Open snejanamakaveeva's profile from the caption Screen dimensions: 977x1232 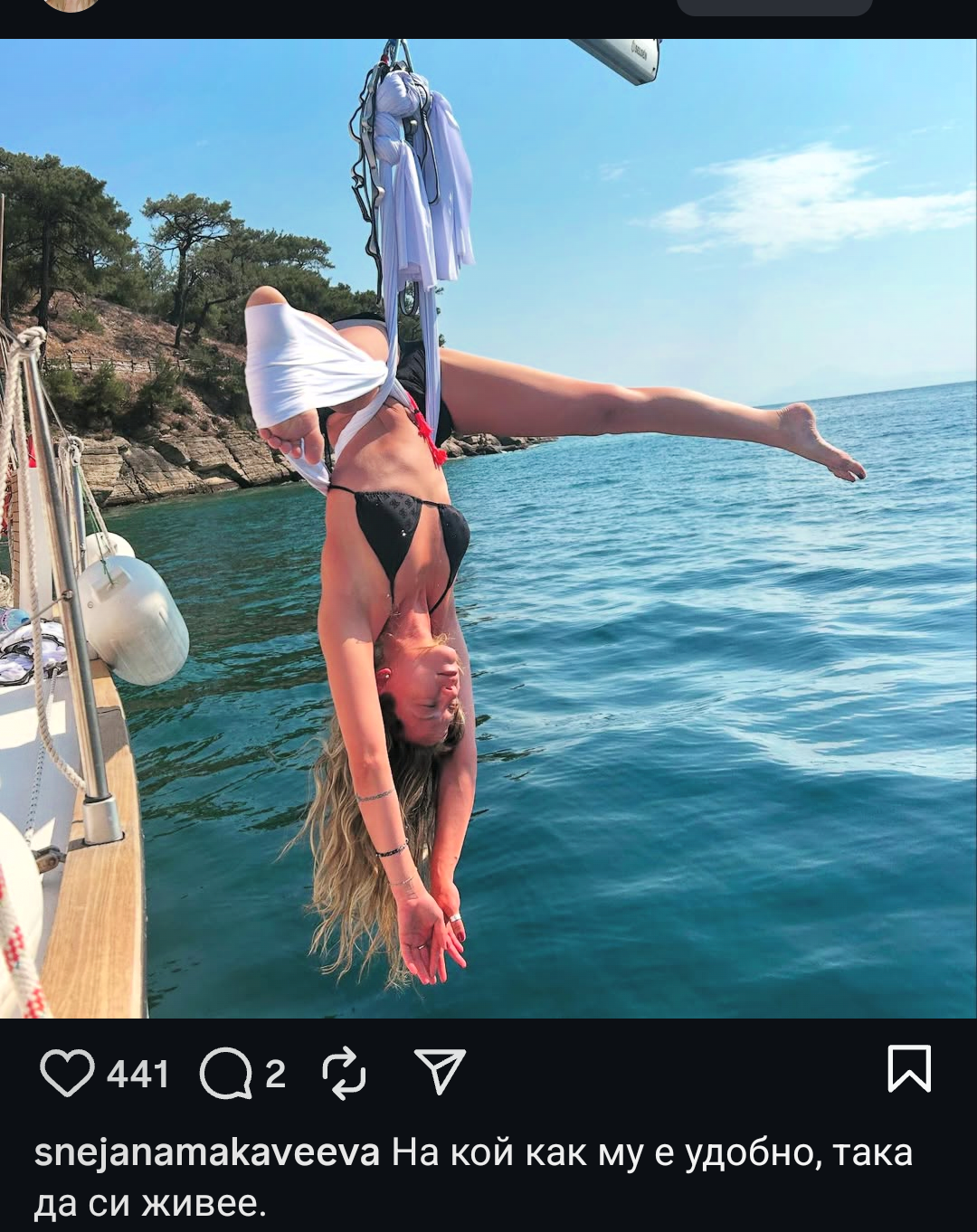206,1153
